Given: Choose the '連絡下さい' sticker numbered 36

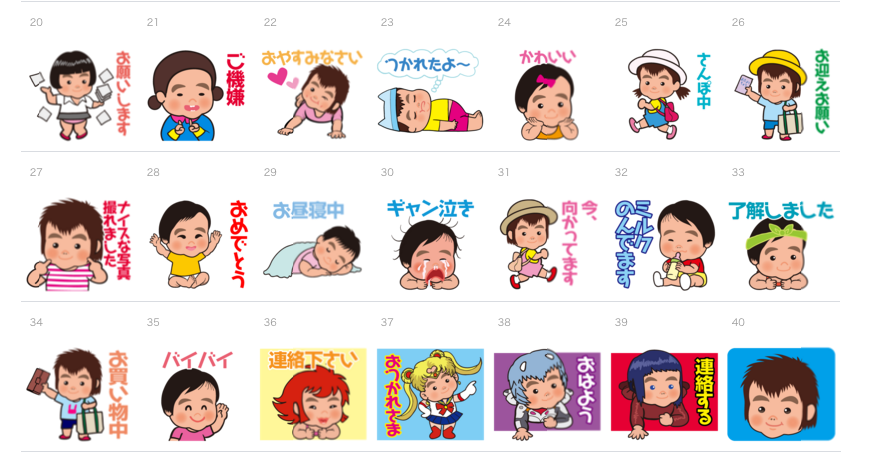Looking at the screenshot, I should click(x=313, y=394).
